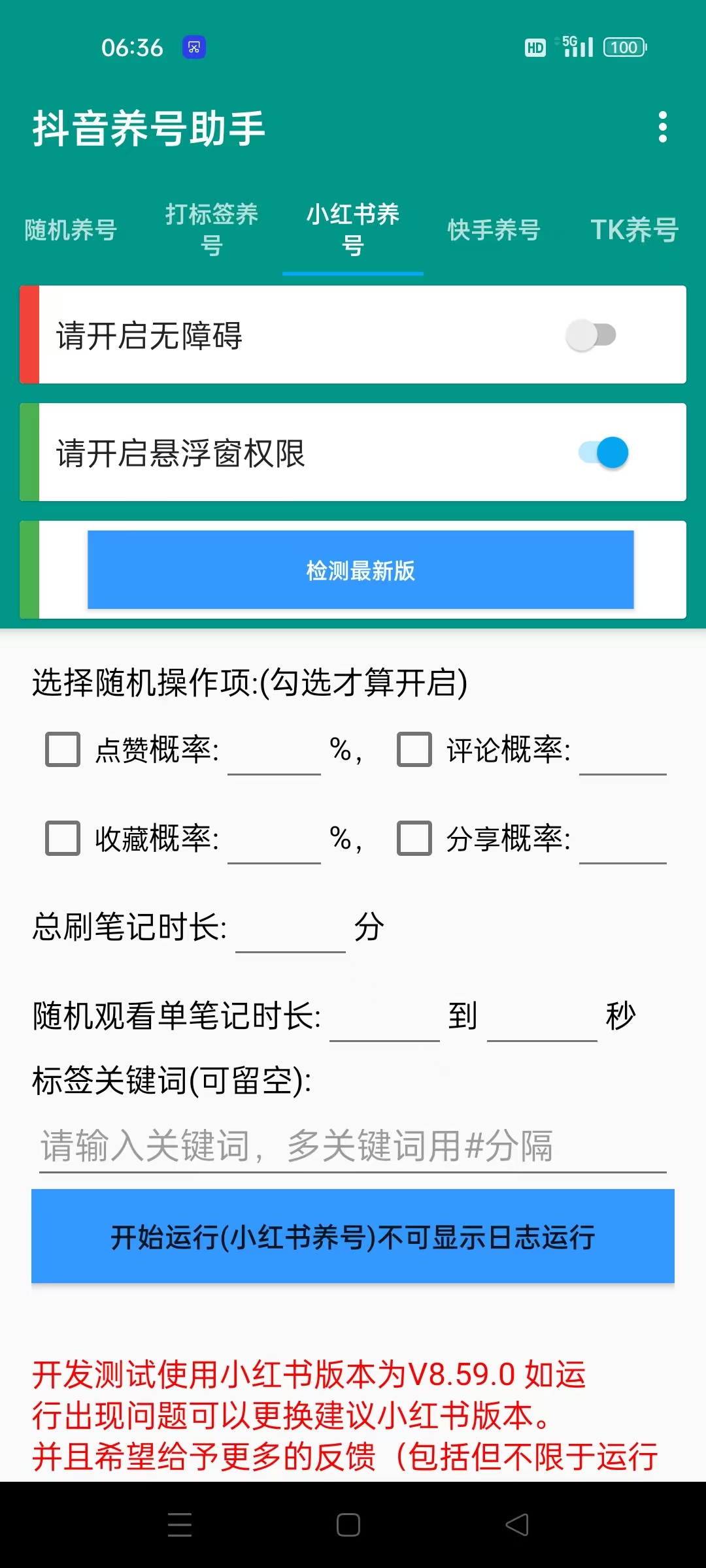Focus the 点赞概率 percentage field
The height and width of the screenshot is (1568, 706).
click(274, 753)
